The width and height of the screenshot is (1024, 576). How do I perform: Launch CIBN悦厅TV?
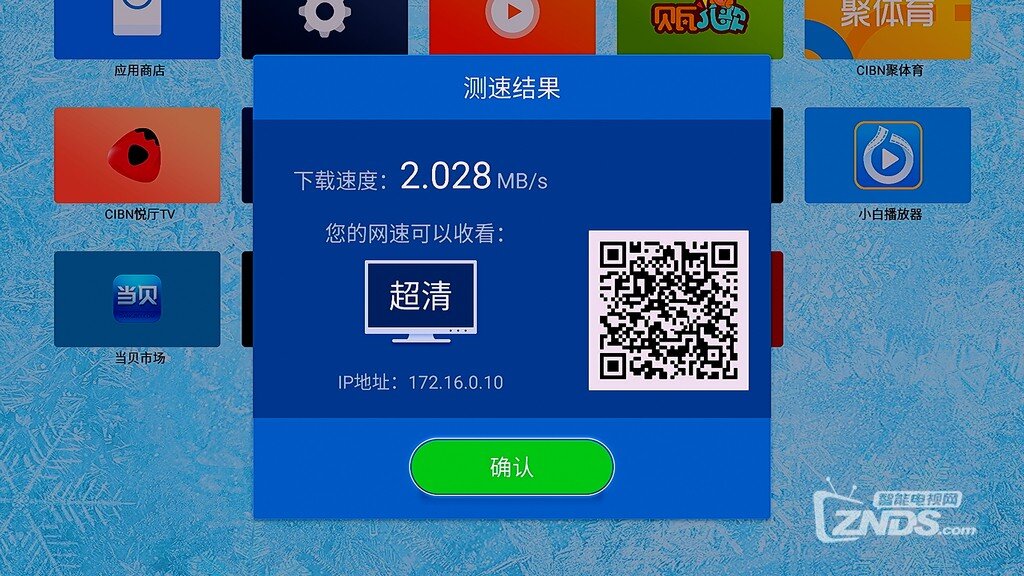pos(137,155)
